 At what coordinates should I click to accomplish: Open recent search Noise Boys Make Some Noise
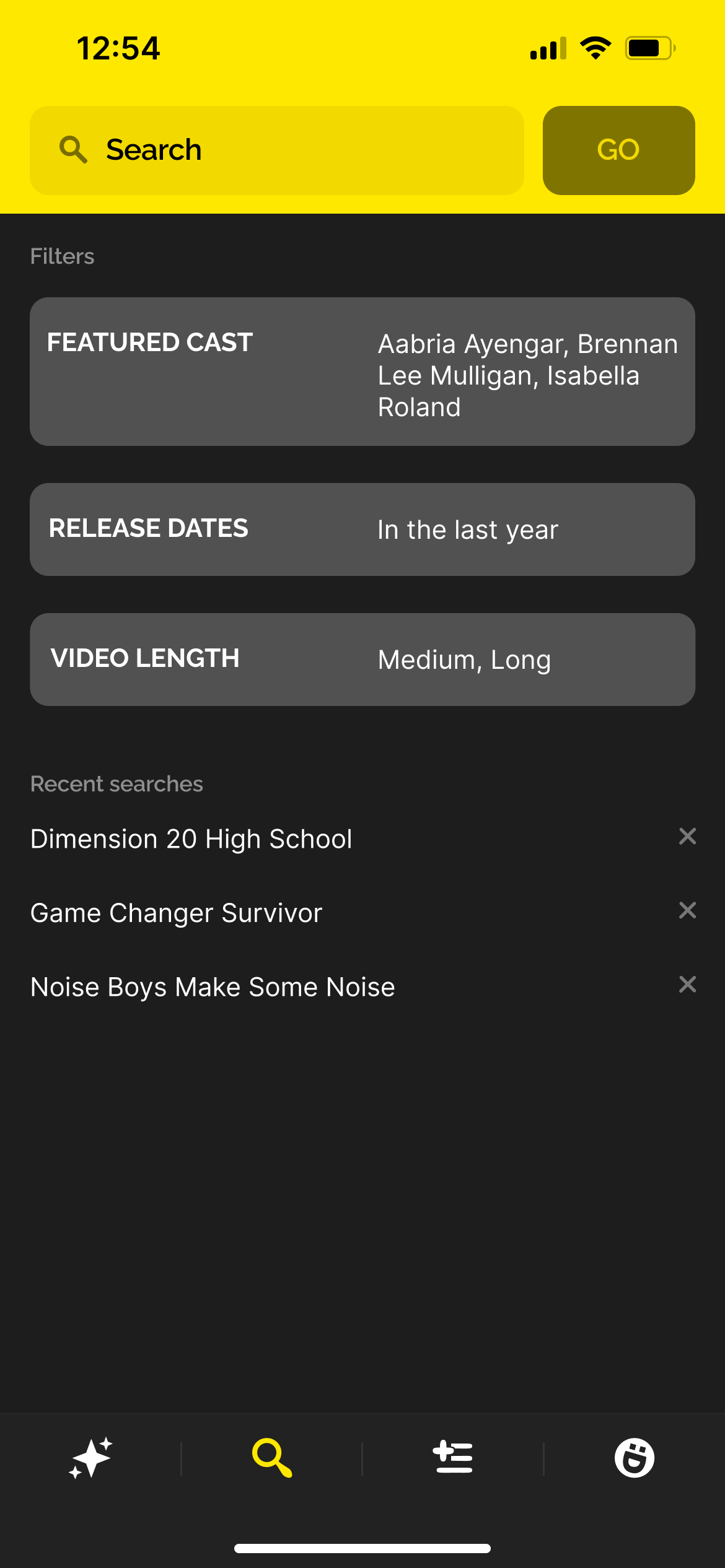[213, 987]
